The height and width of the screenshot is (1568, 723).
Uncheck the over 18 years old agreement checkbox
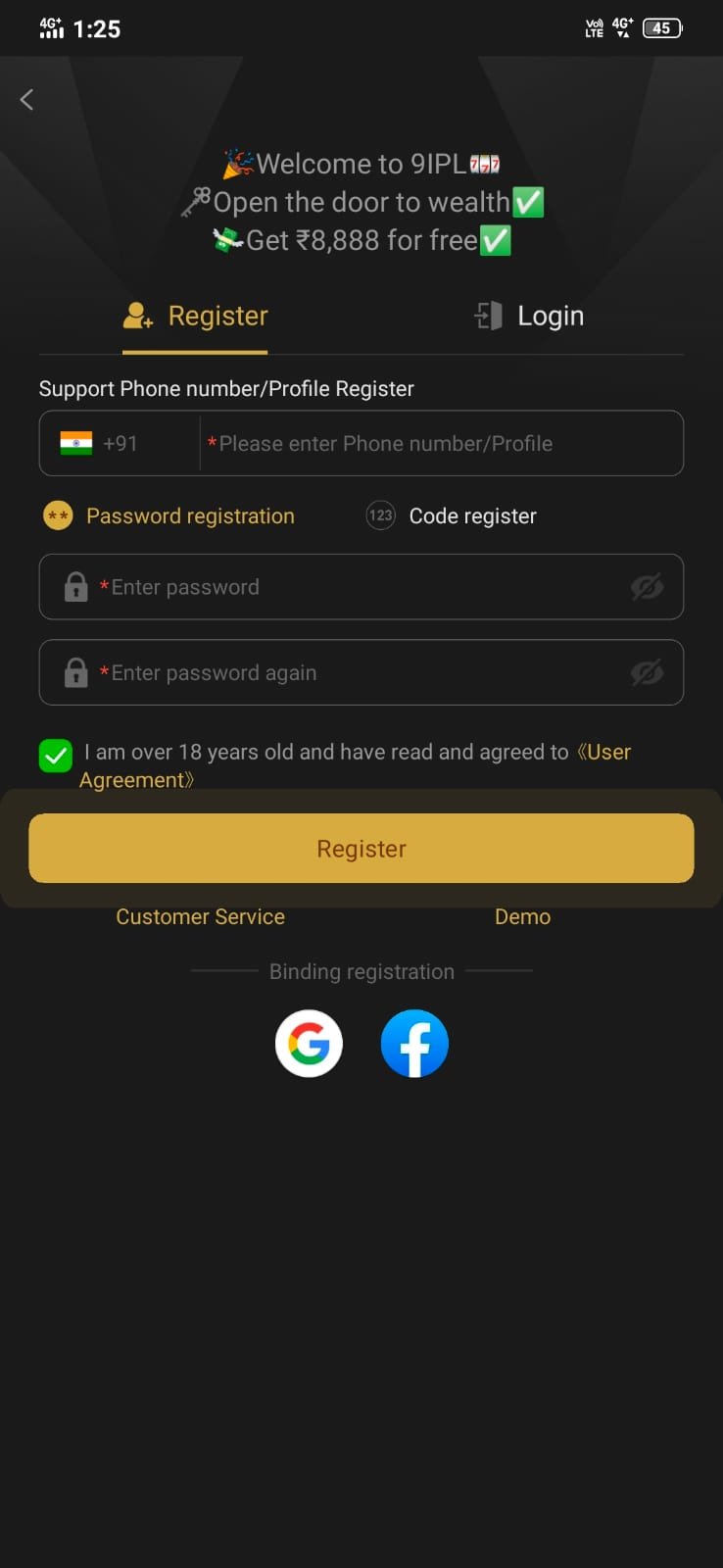pos(56,756)
